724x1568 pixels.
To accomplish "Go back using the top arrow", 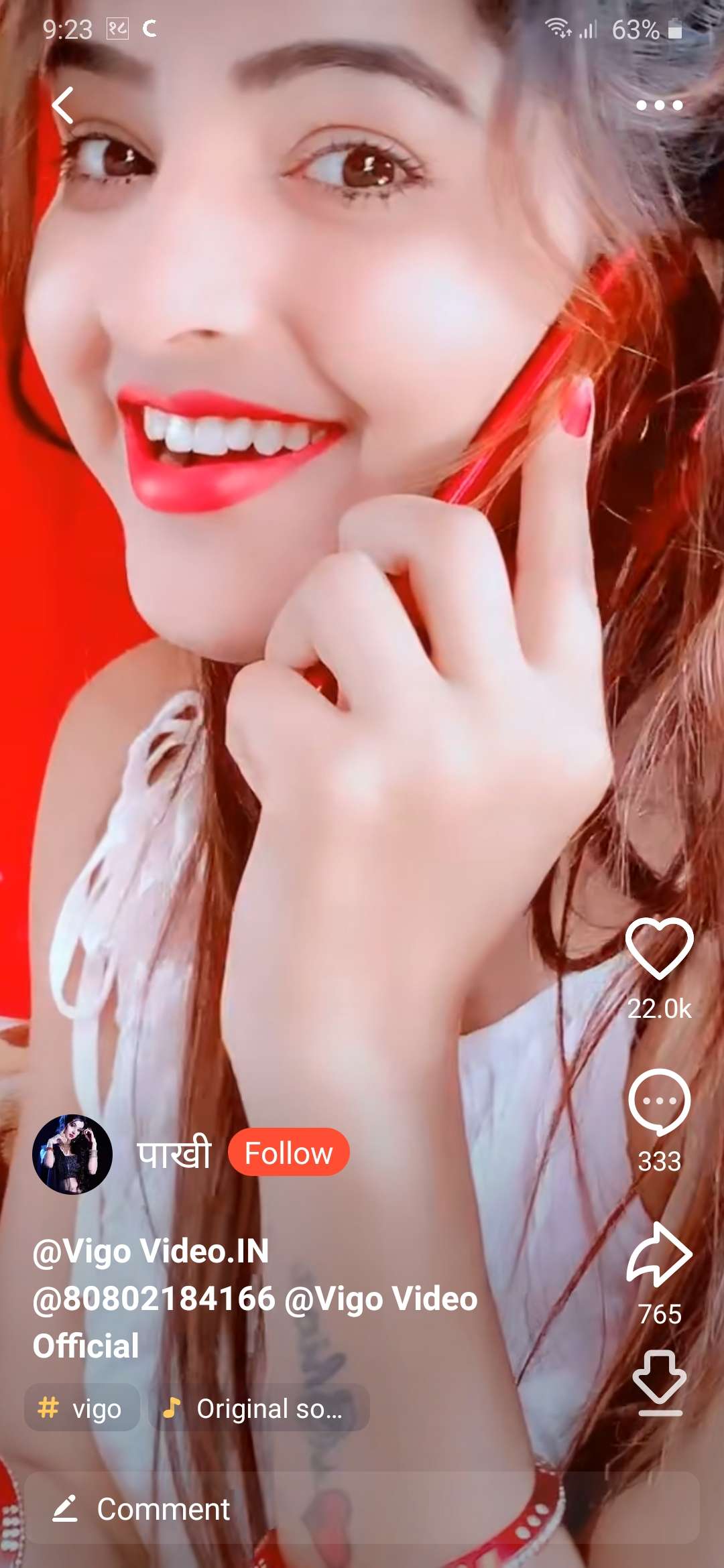I will tap(63, 105).
